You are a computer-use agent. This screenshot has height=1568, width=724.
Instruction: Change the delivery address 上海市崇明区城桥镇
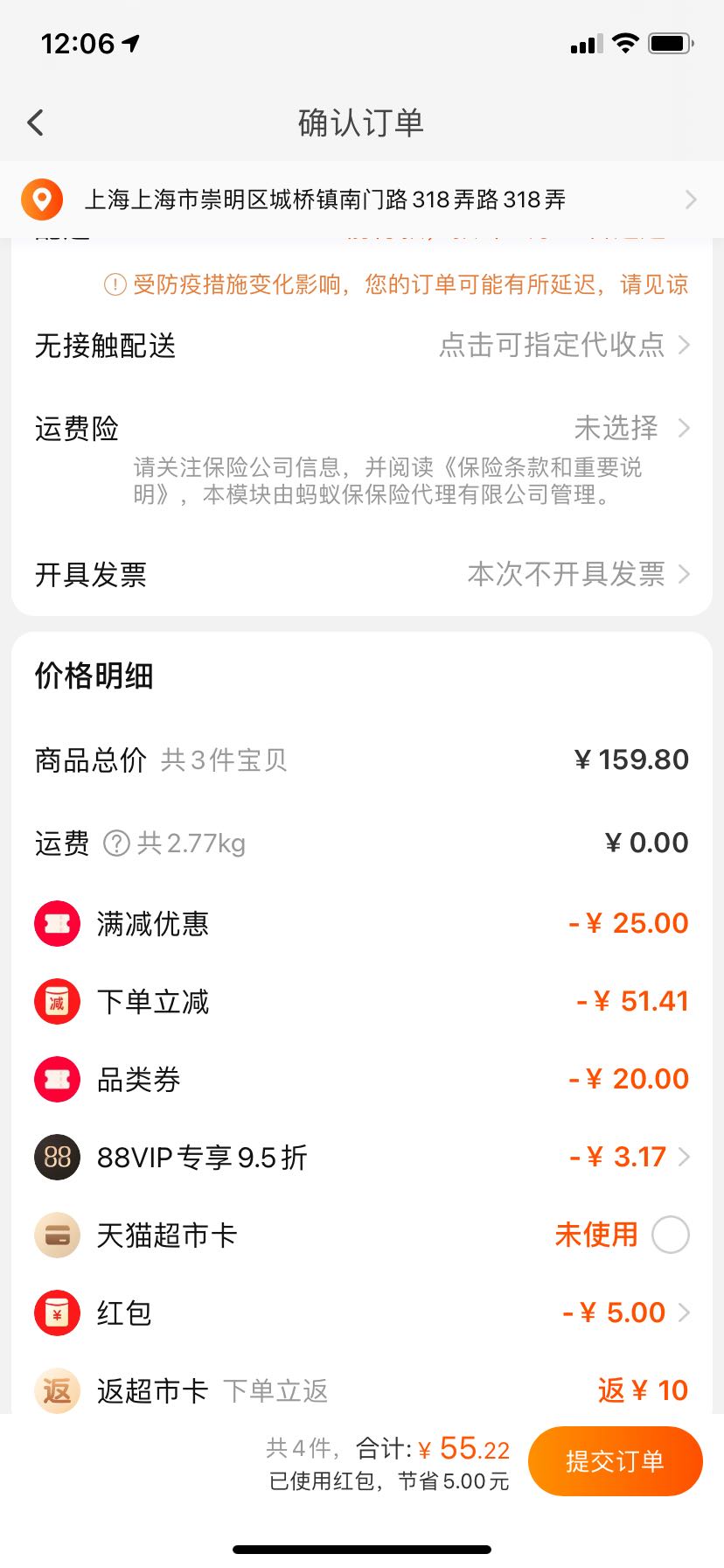coord(362,199)
